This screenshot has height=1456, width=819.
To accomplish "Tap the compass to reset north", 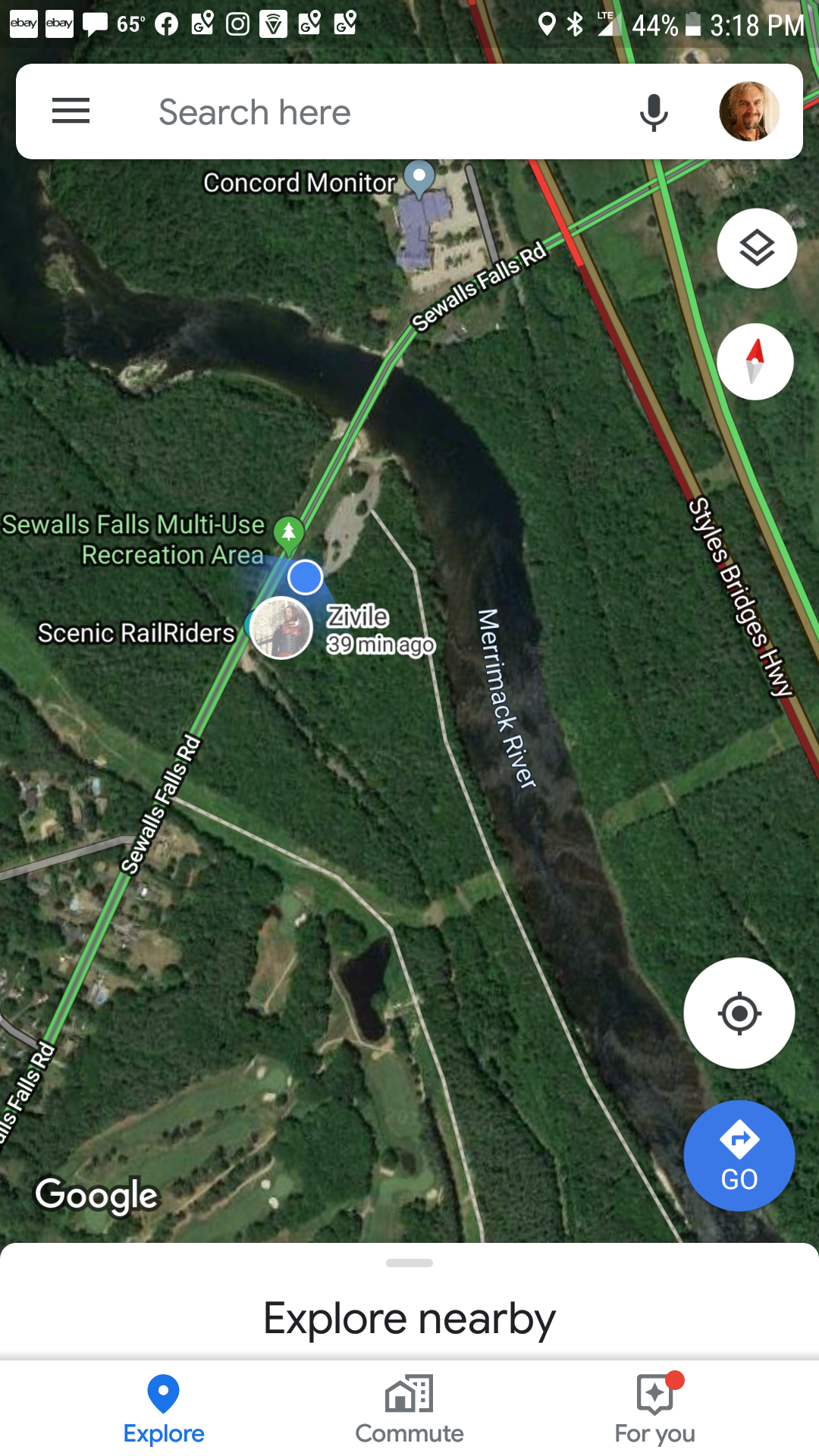I will pyautogui.click(x=755, y=362).
